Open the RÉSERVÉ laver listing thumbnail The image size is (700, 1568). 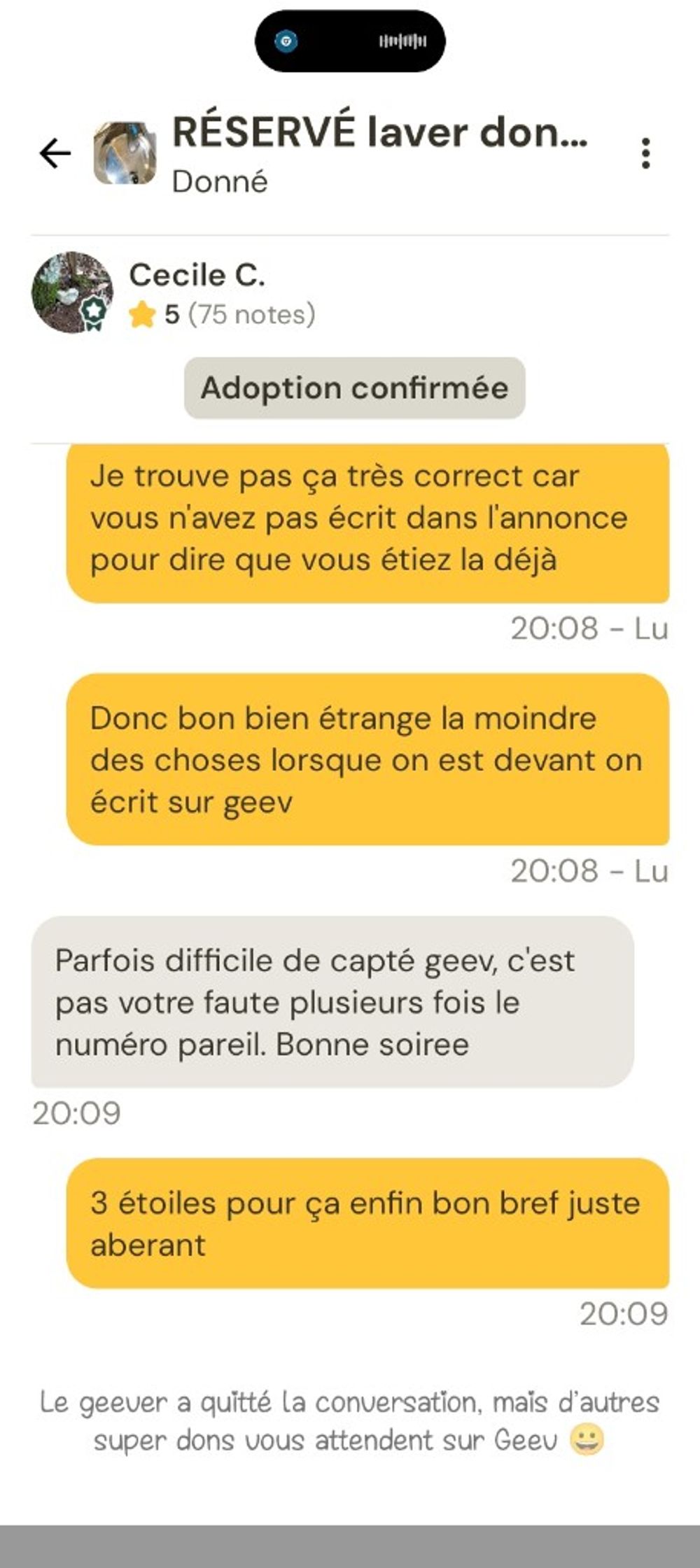125,153
